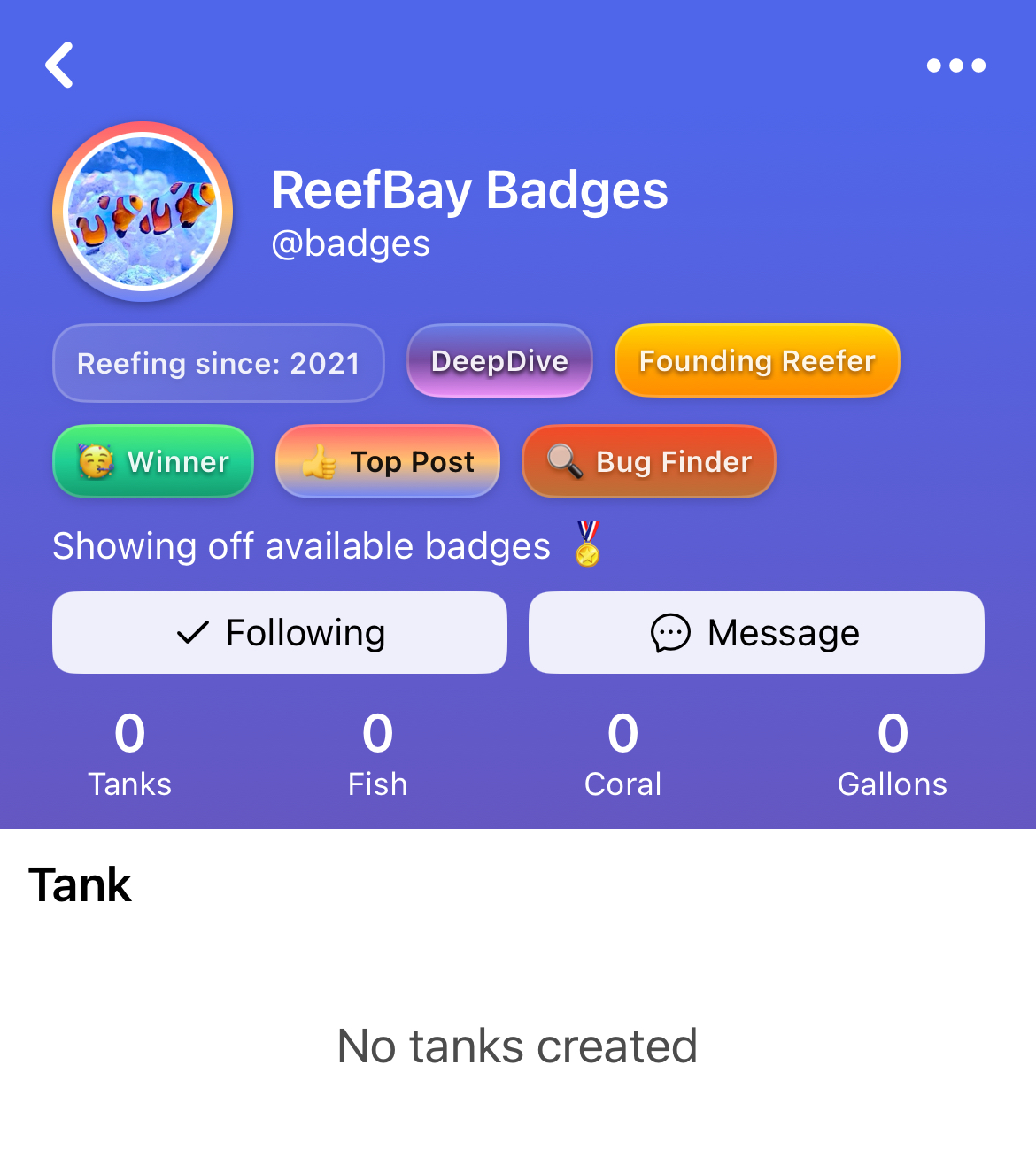Open the three-dot overflow menu
The image size is (1036, 1158).
tap(955, 66)
